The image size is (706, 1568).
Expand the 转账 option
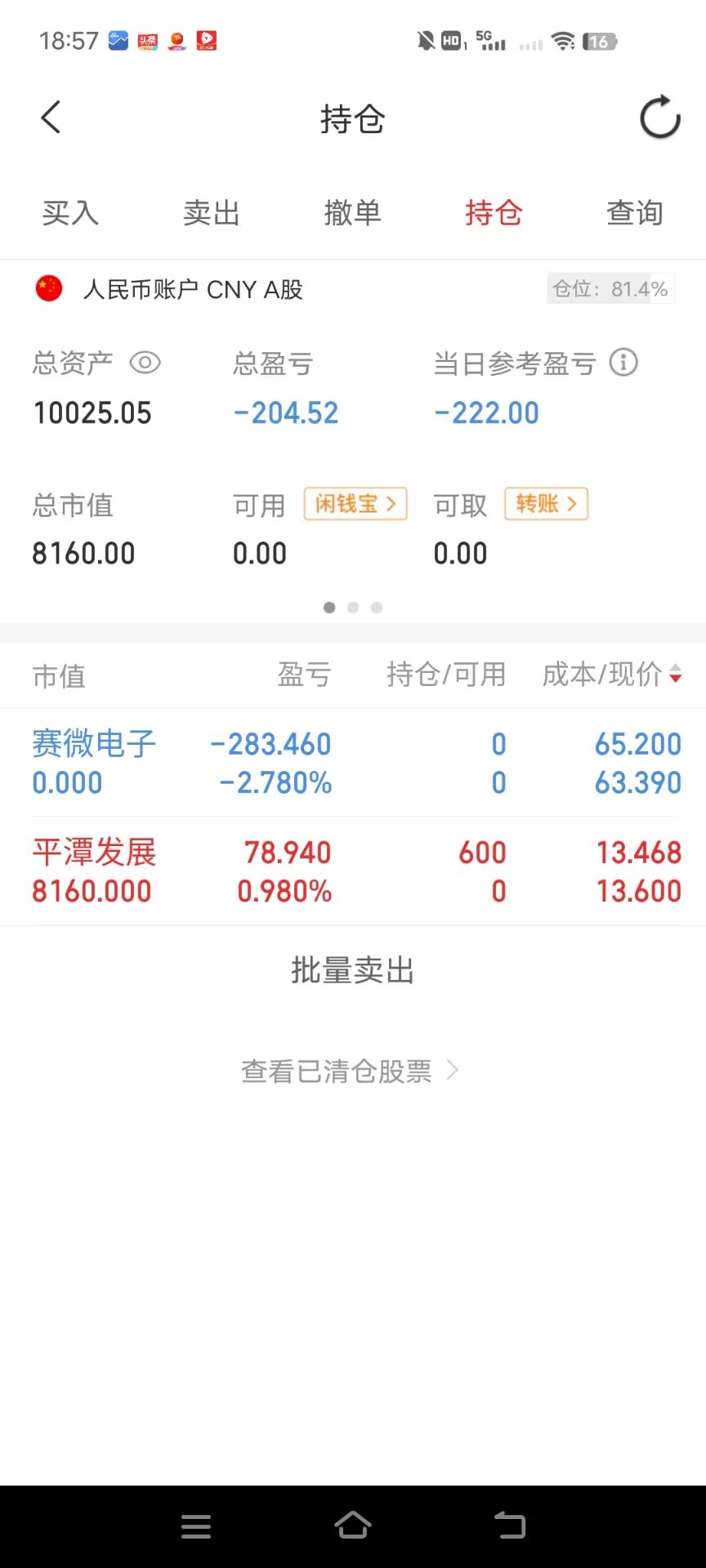click(x=545, y=504)
